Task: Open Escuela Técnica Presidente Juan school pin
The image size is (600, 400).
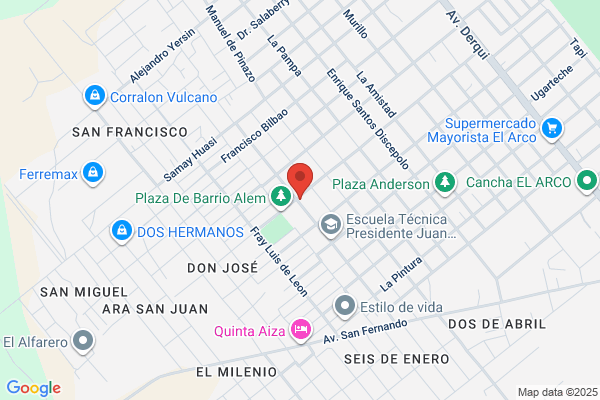Action: (331, 226)
